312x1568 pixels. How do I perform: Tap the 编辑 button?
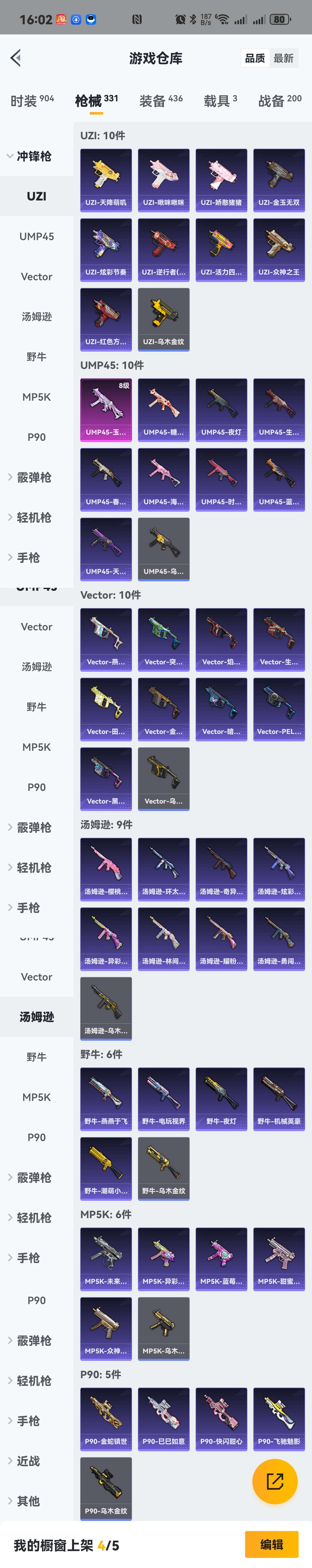(271, 1544)
